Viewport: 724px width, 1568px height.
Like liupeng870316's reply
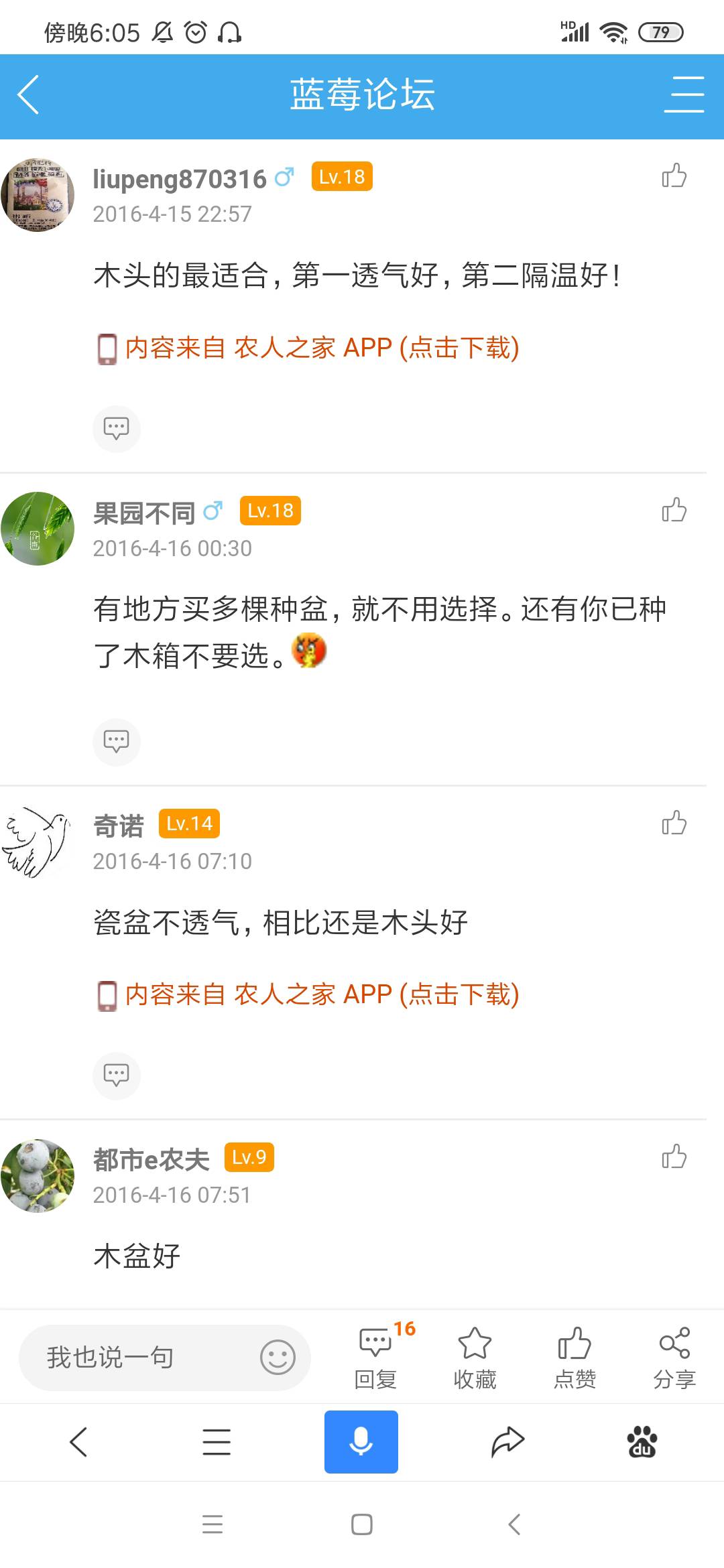[674, 176]
